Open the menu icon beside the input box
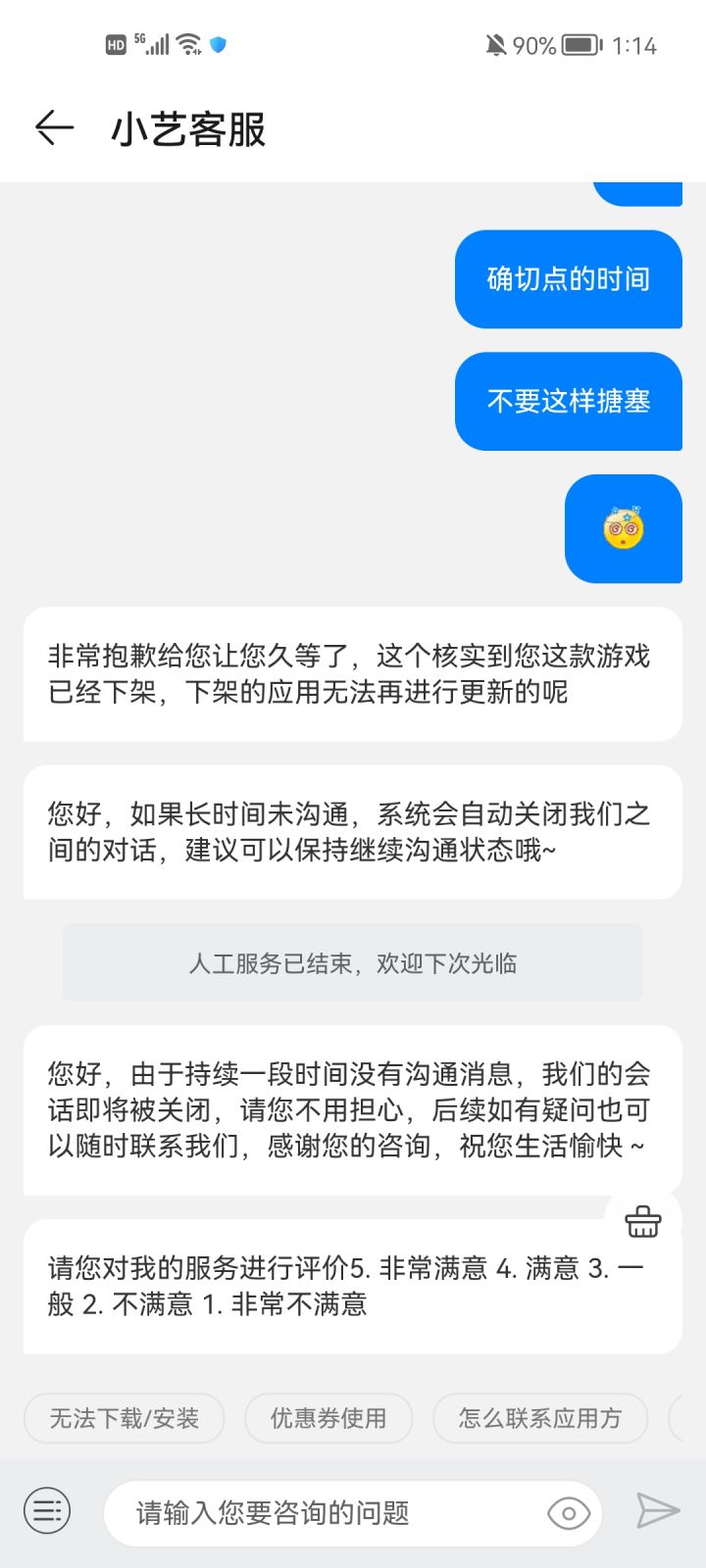 pyautogui.click(x=47, y=1512)
